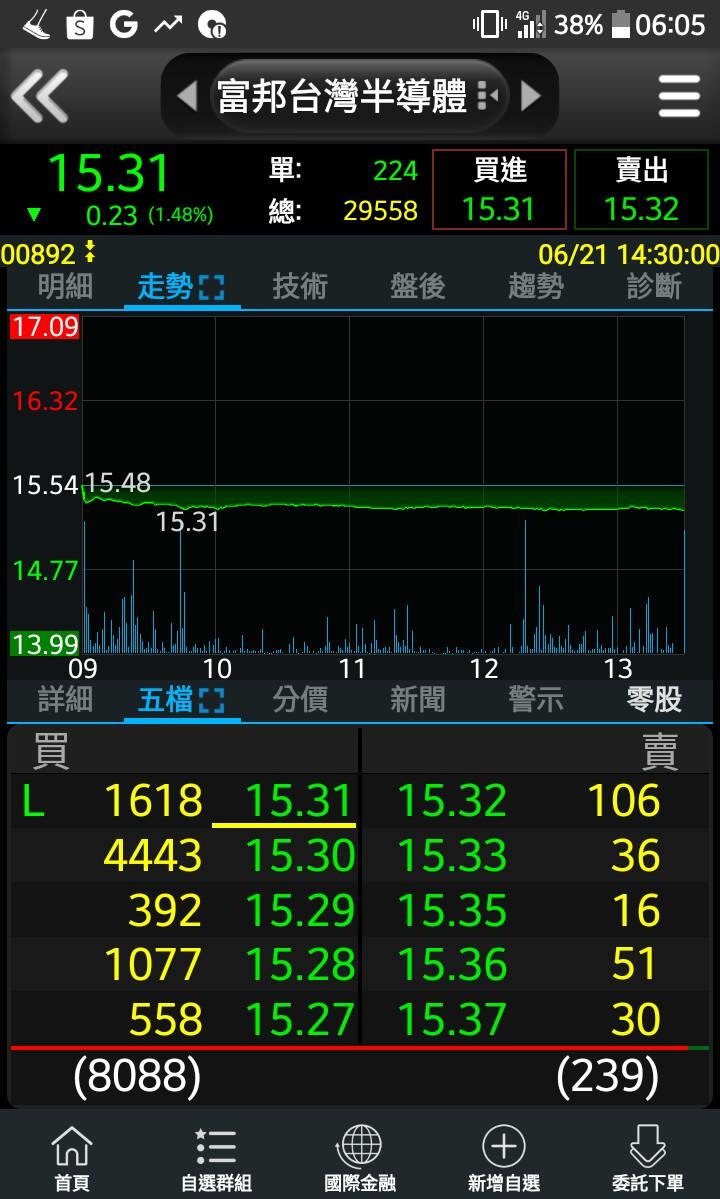Tap the 買進 15.31 button

click(x=499, y=190)
